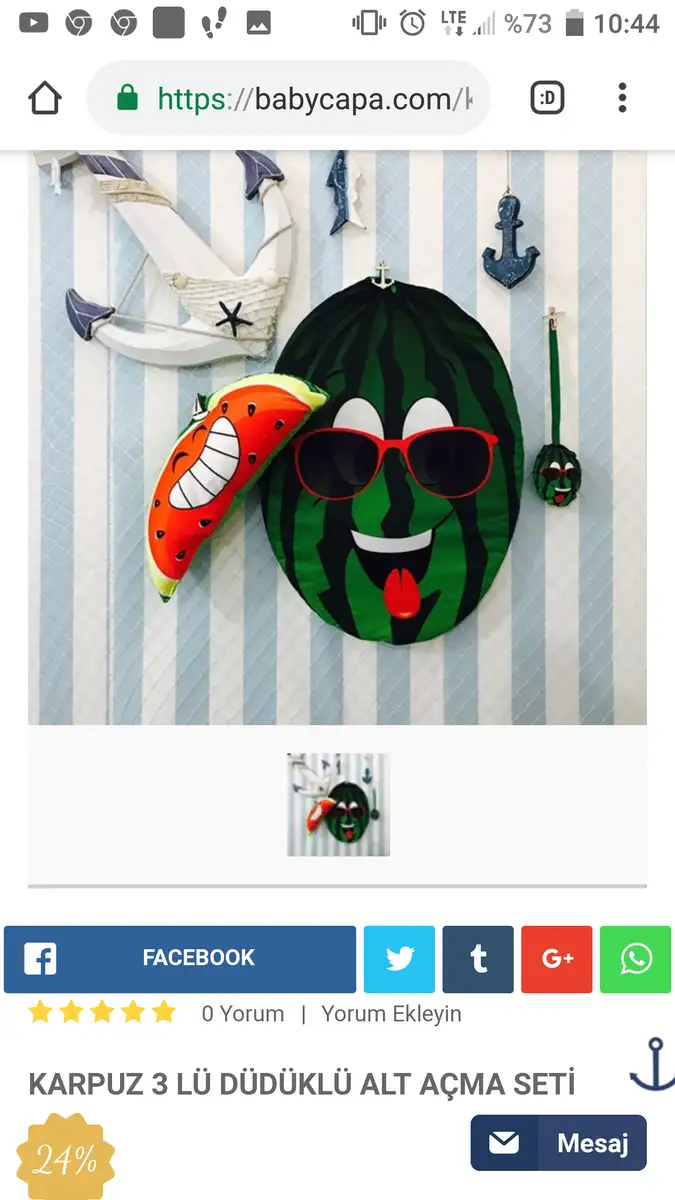
Task: Tap Yorum Ekleyin to add a review
Action: tap(391, 1014)
